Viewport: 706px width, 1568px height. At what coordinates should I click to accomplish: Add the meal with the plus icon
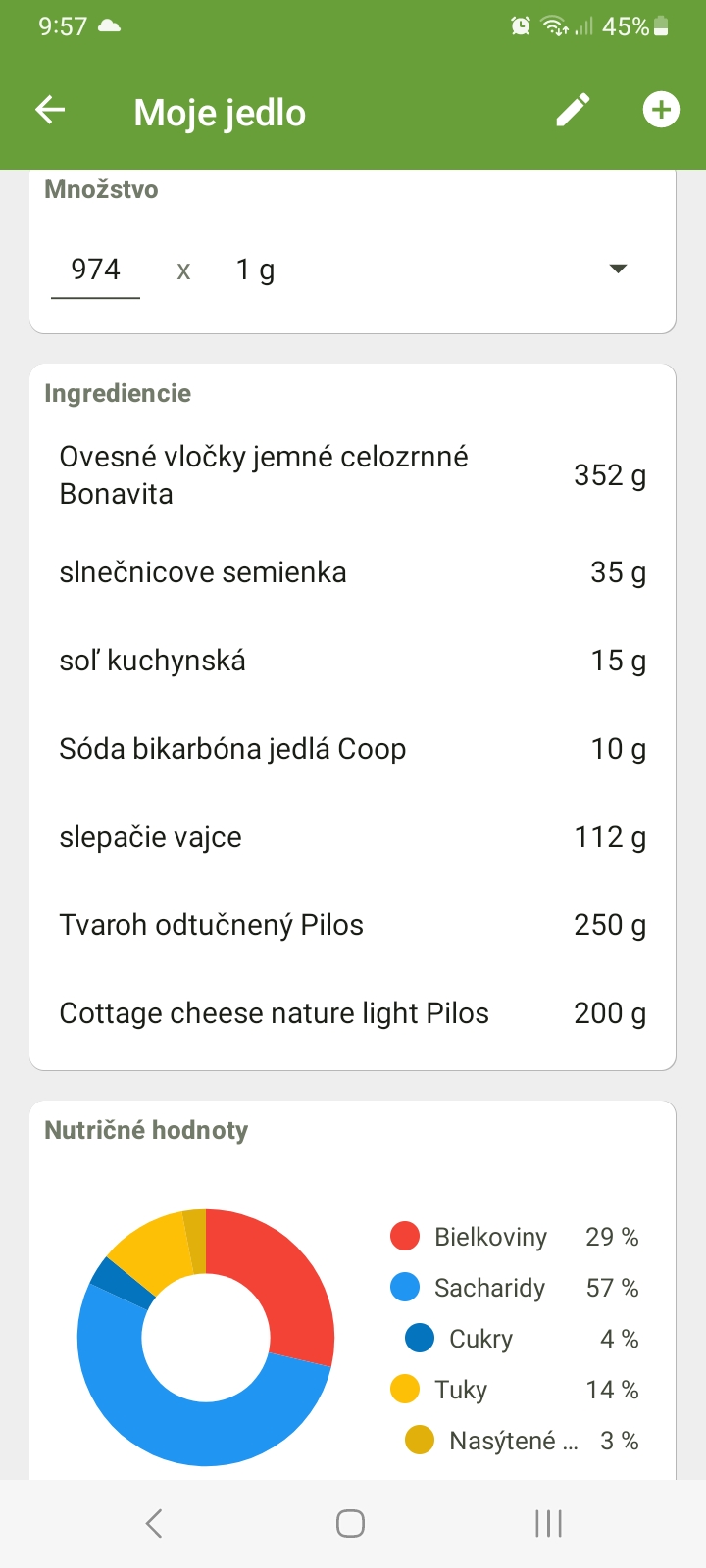point(661,110)
